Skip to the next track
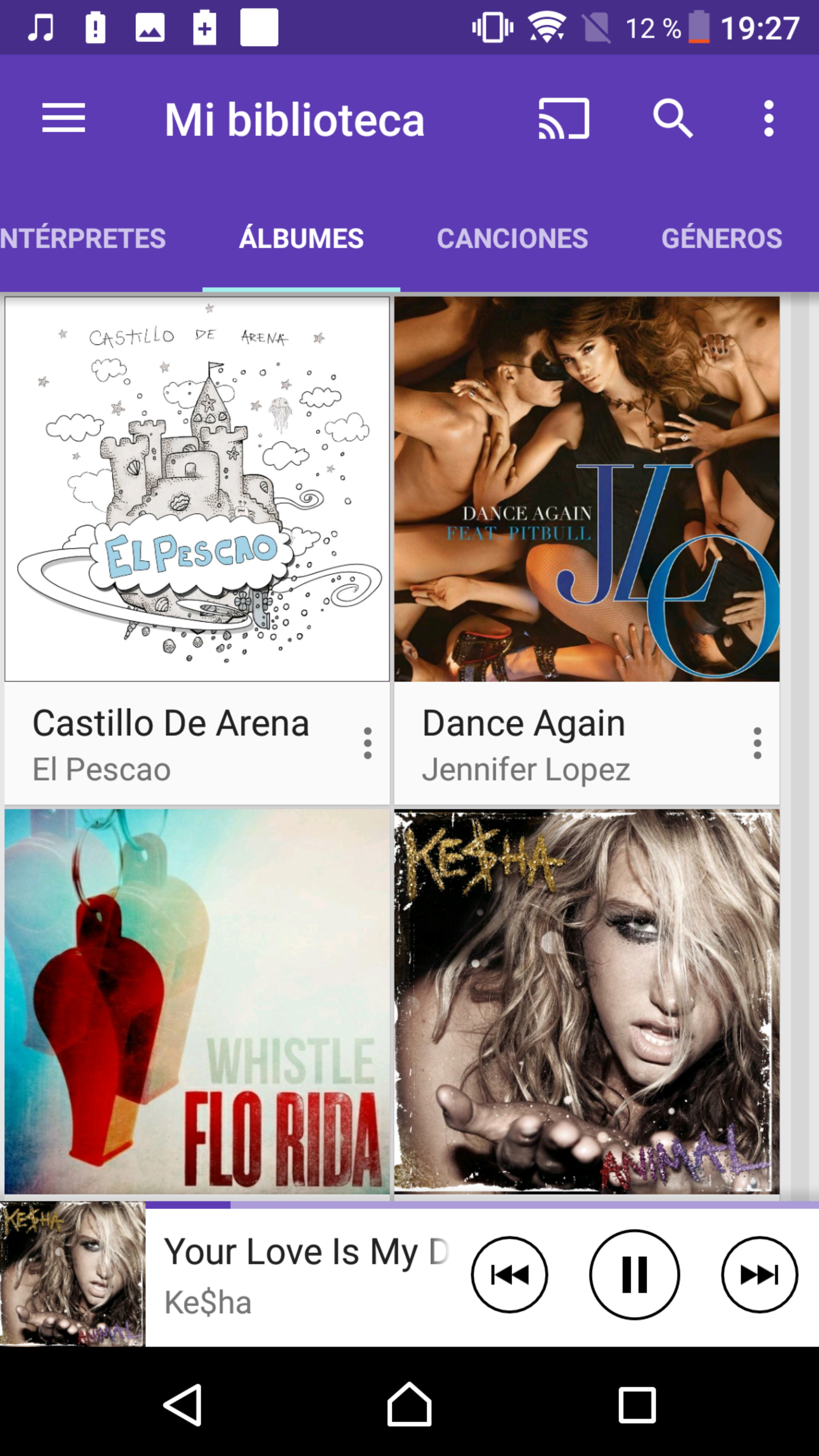Image resolution: width=819 pixels, height=1456 pixels. 759,1274
